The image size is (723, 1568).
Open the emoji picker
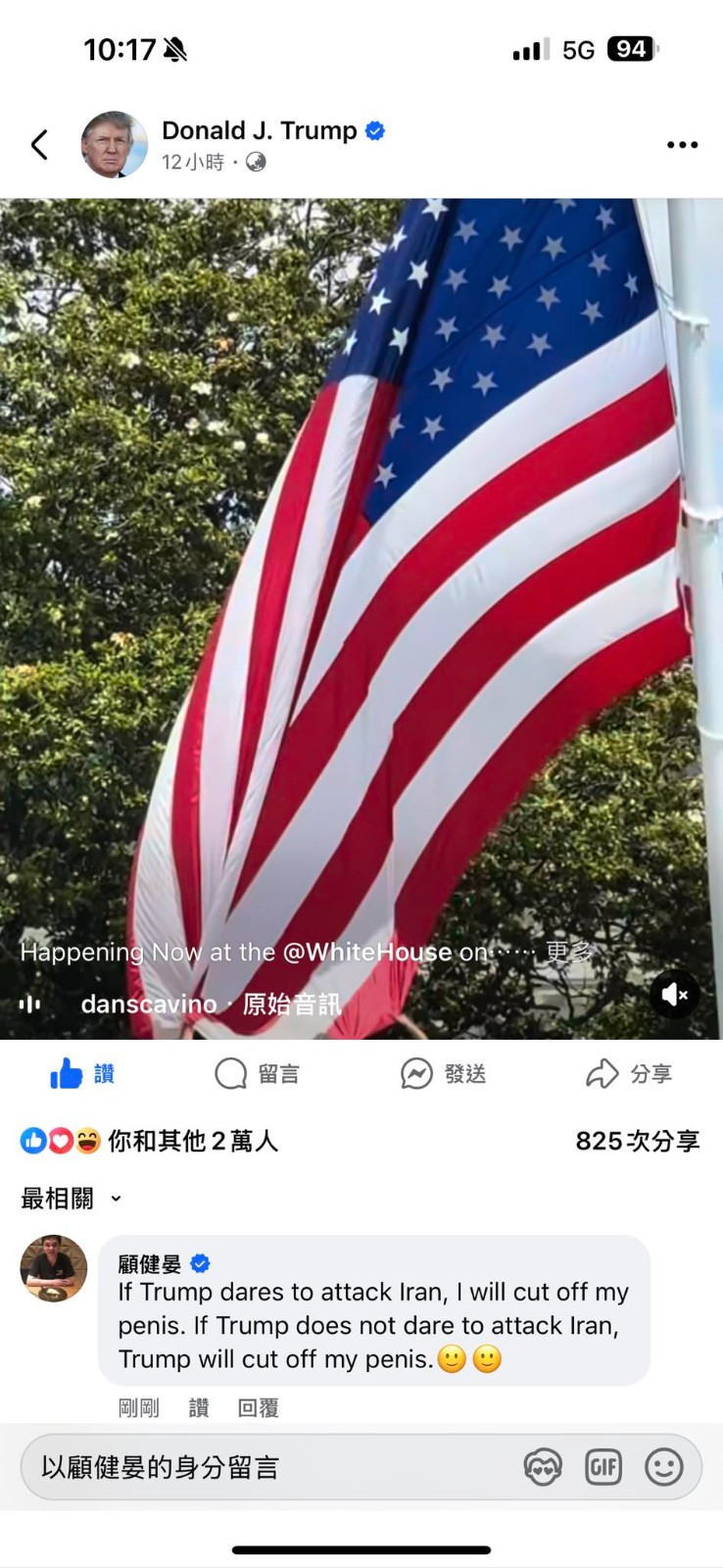[663, 1467]
